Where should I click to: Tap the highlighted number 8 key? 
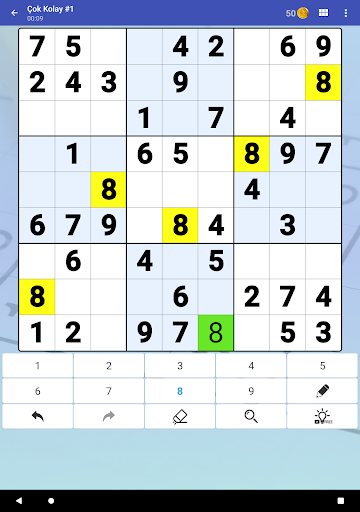point(180,391)
